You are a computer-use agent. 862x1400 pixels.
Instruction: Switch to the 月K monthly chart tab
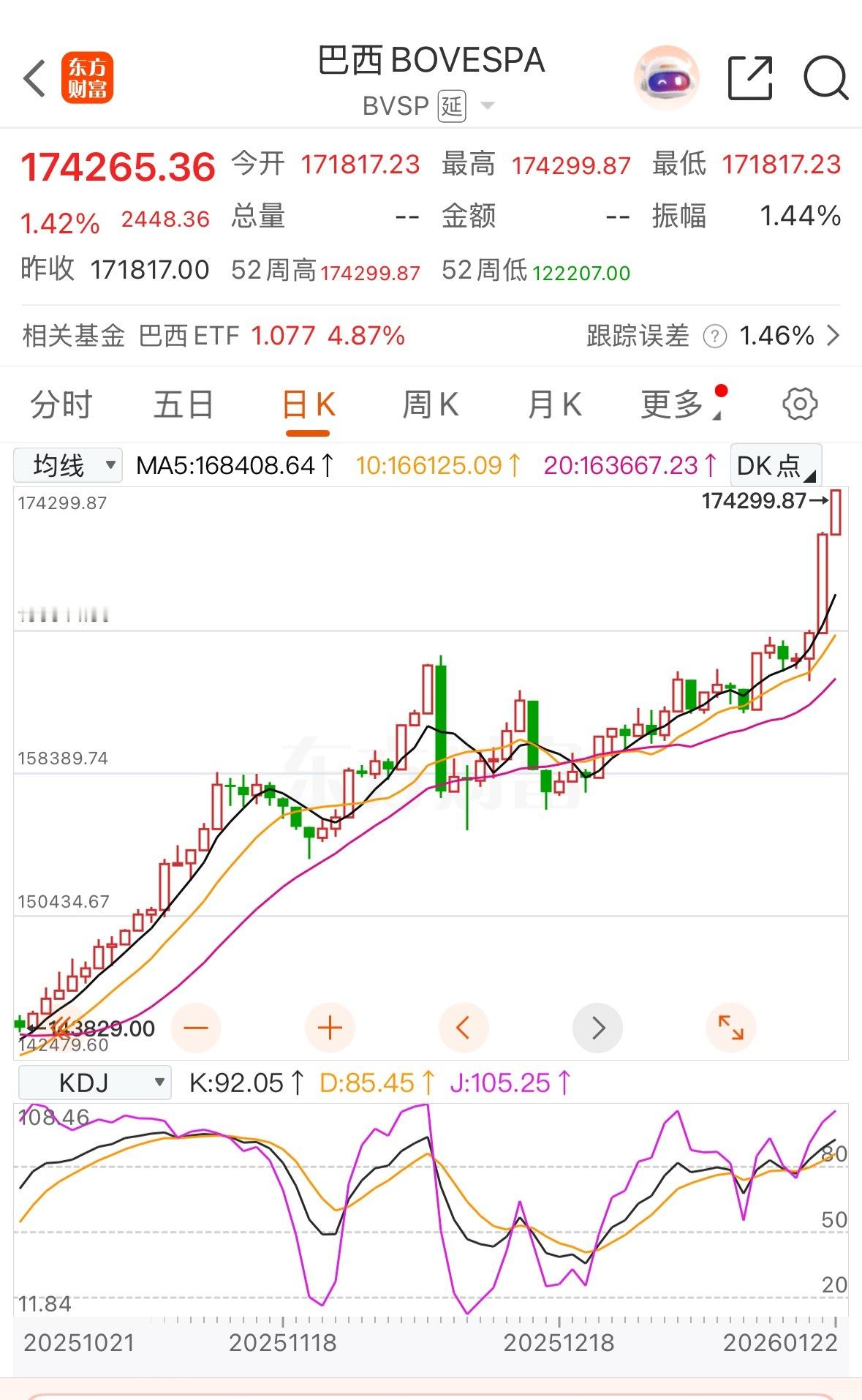(553, 403)
